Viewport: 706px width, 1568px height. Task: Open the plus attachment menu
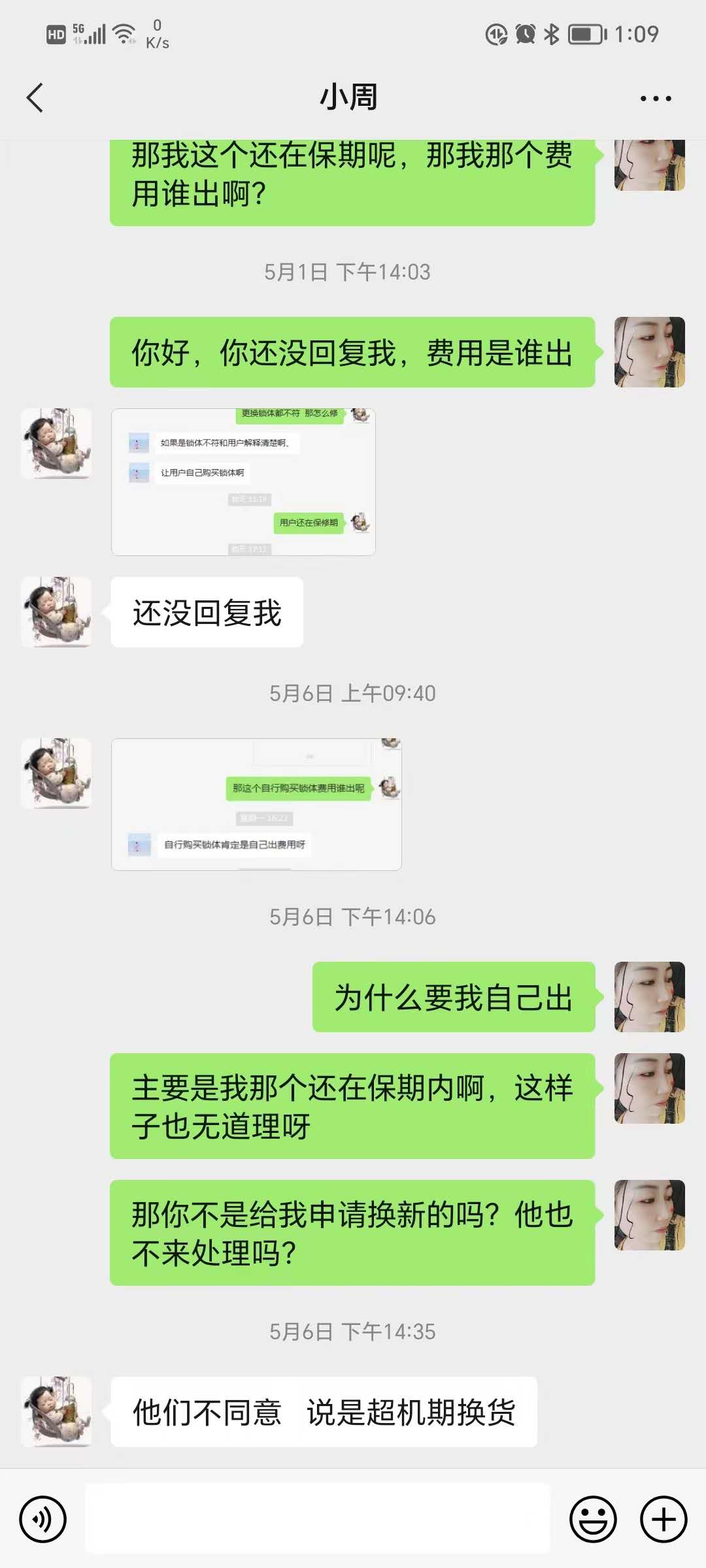pyautogui.click(x=663, y=1519)
